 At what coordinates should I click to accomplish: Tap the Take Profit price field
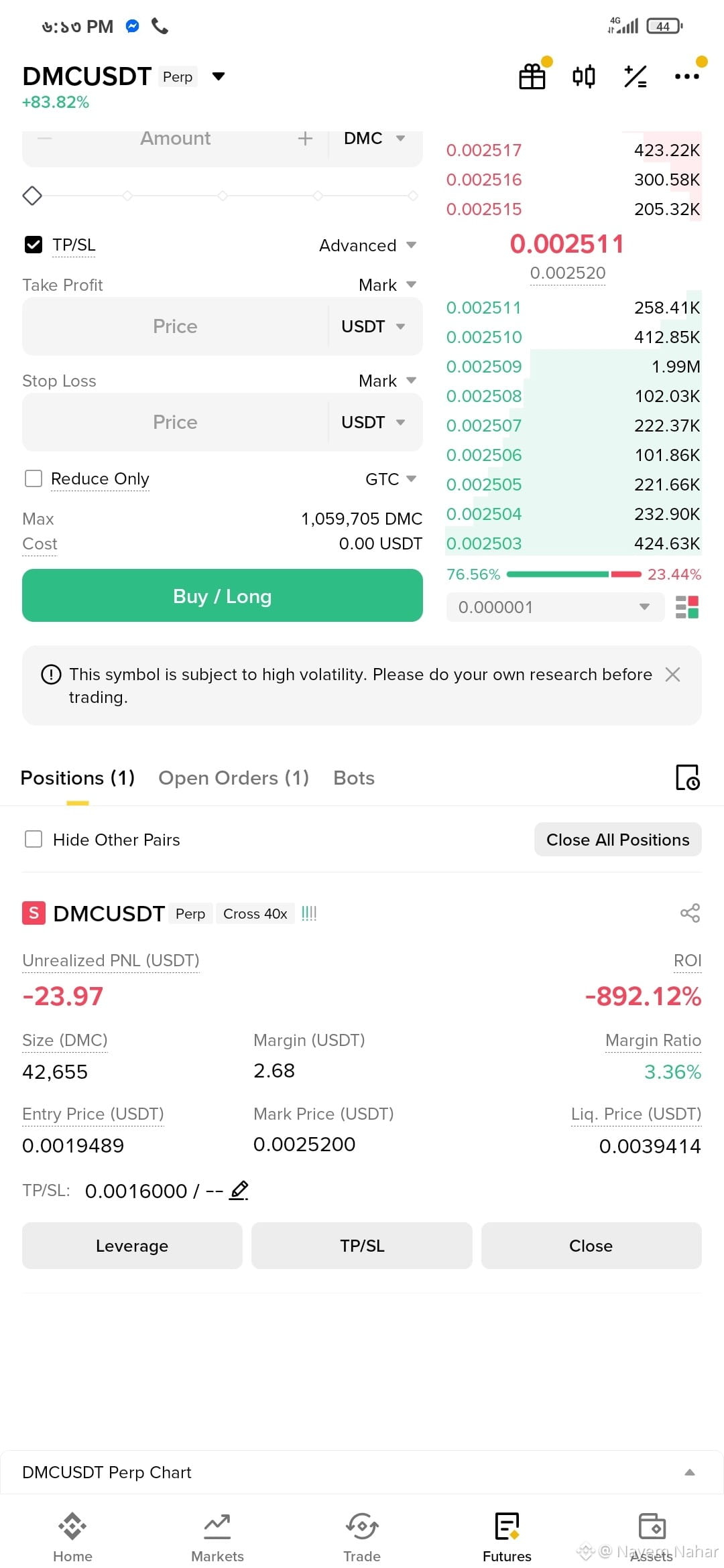point(176,326)
